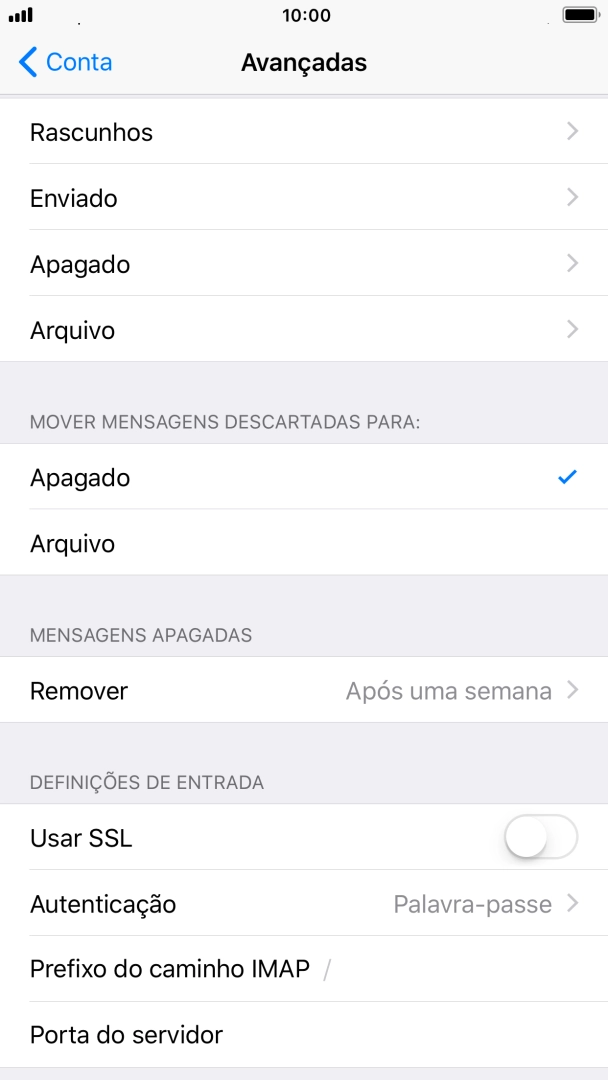This screenshot has height=1080, width=608.
Task: Open the Arquivo mailbox row with chevron
Action: (304, 330)
